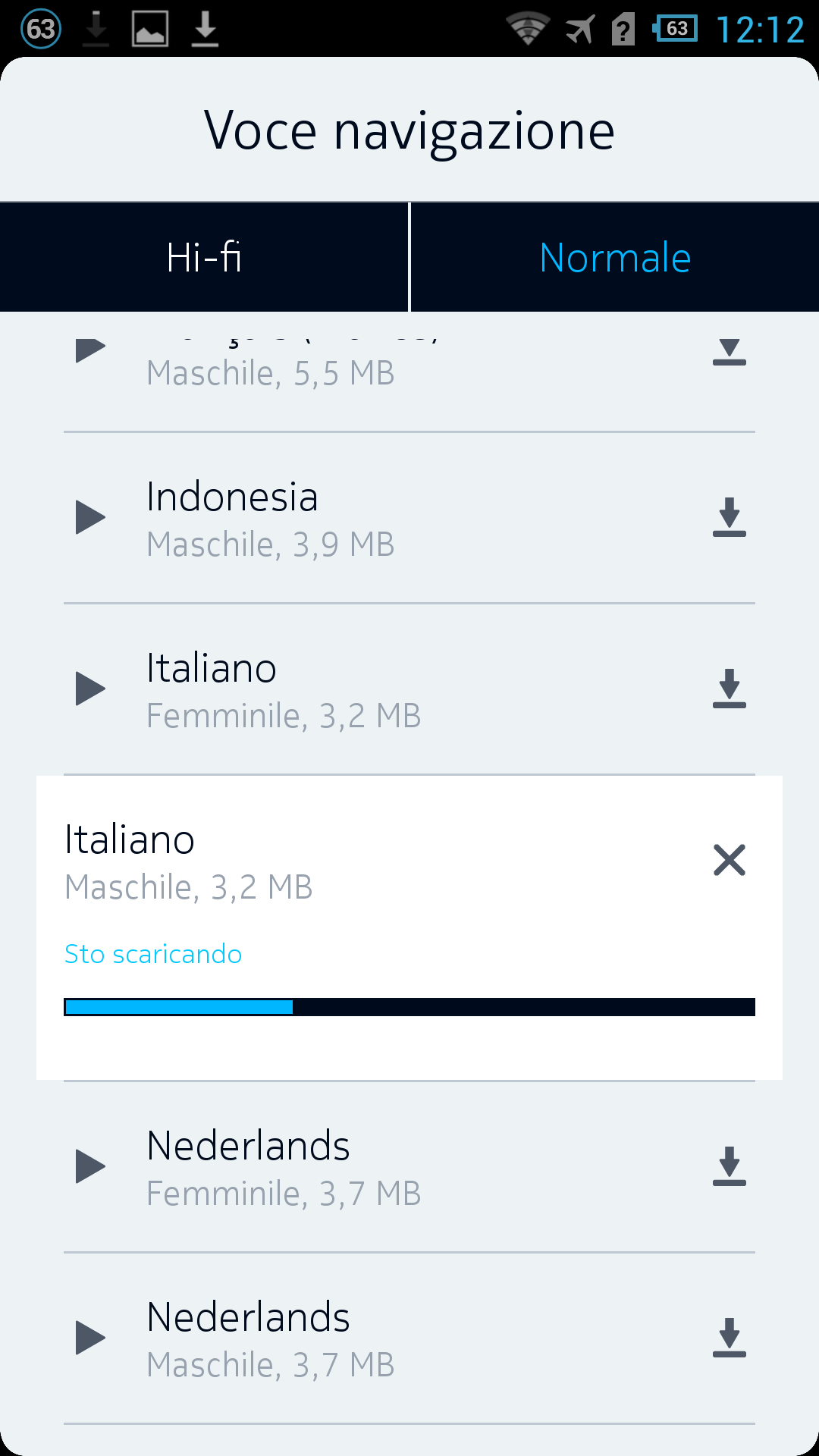
Task: Download the 5,5 MB Maschile voice
Action: click(730, 352)
